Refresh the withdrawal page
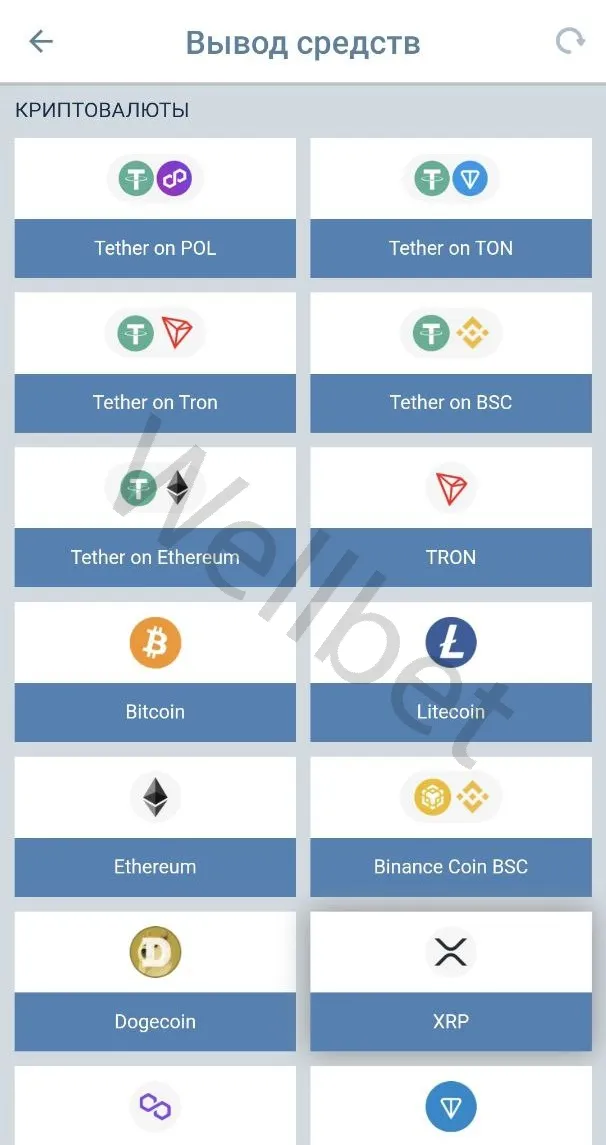The height and width of the screenshot is (1145, 606). pyautogui.click(x=570, y=41)
